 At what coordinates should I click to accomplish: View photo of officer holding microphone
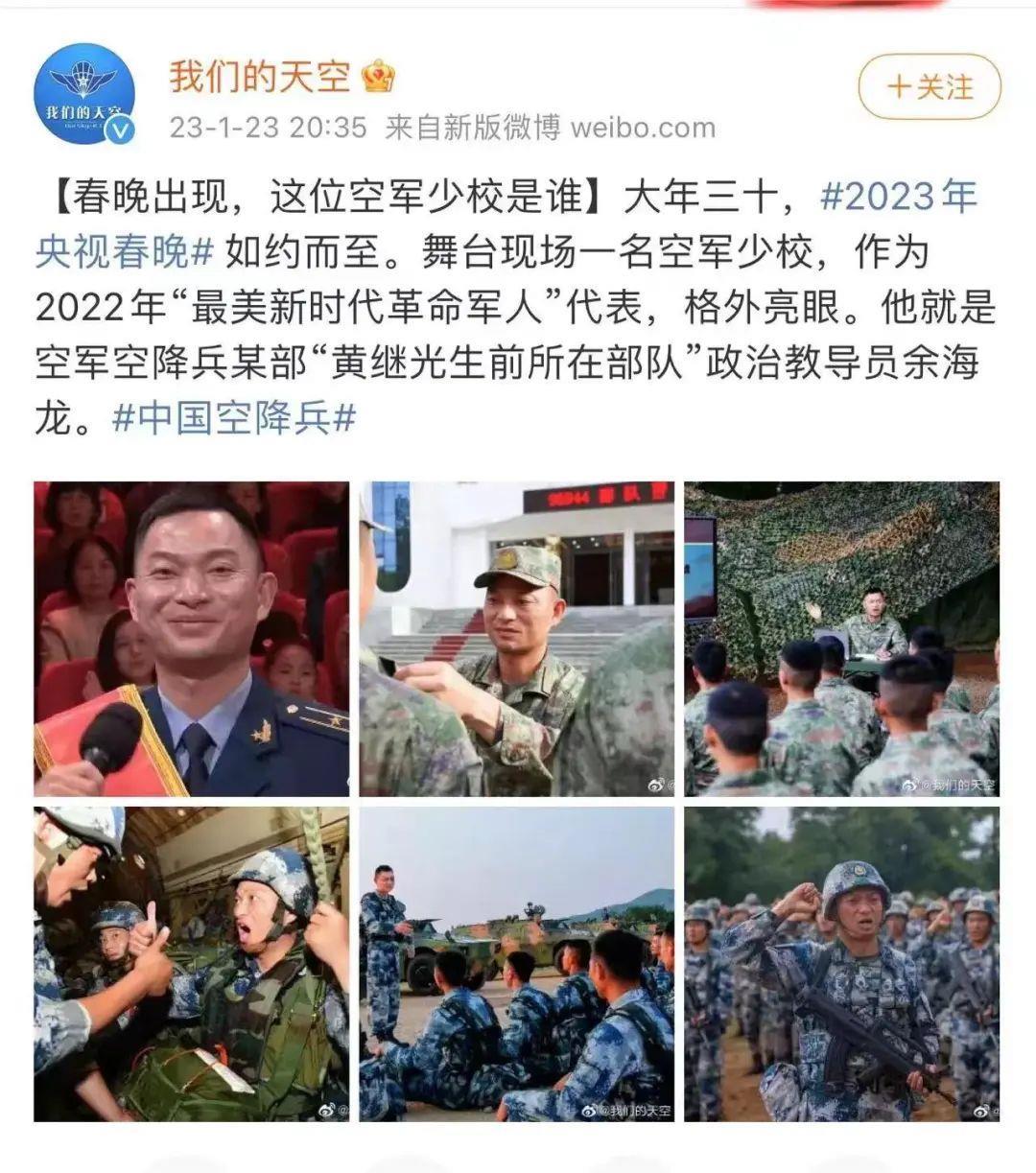192,639
